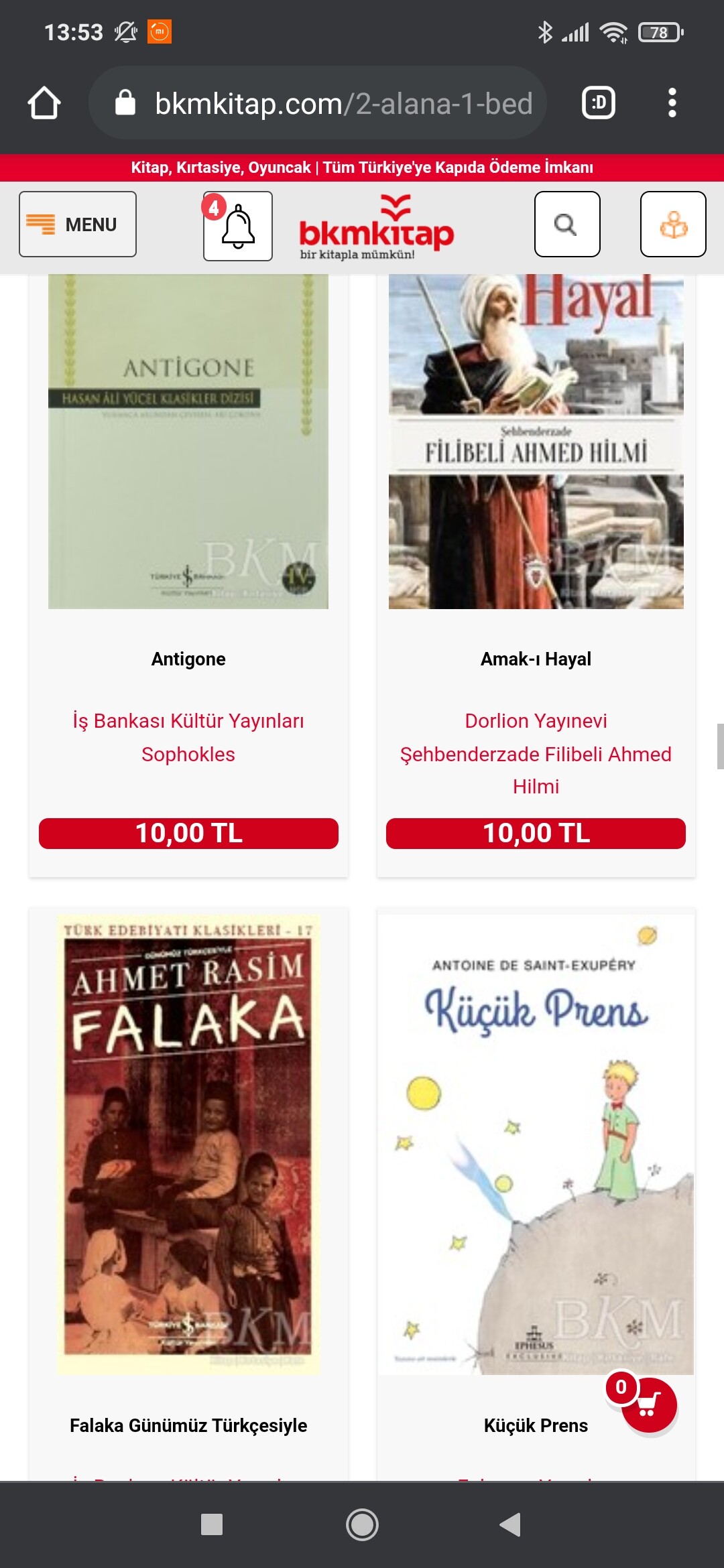Viewport: 724px width, 1568px height.
Task: Show recent apps from the navigation bar
Action: coord(212,1524)
